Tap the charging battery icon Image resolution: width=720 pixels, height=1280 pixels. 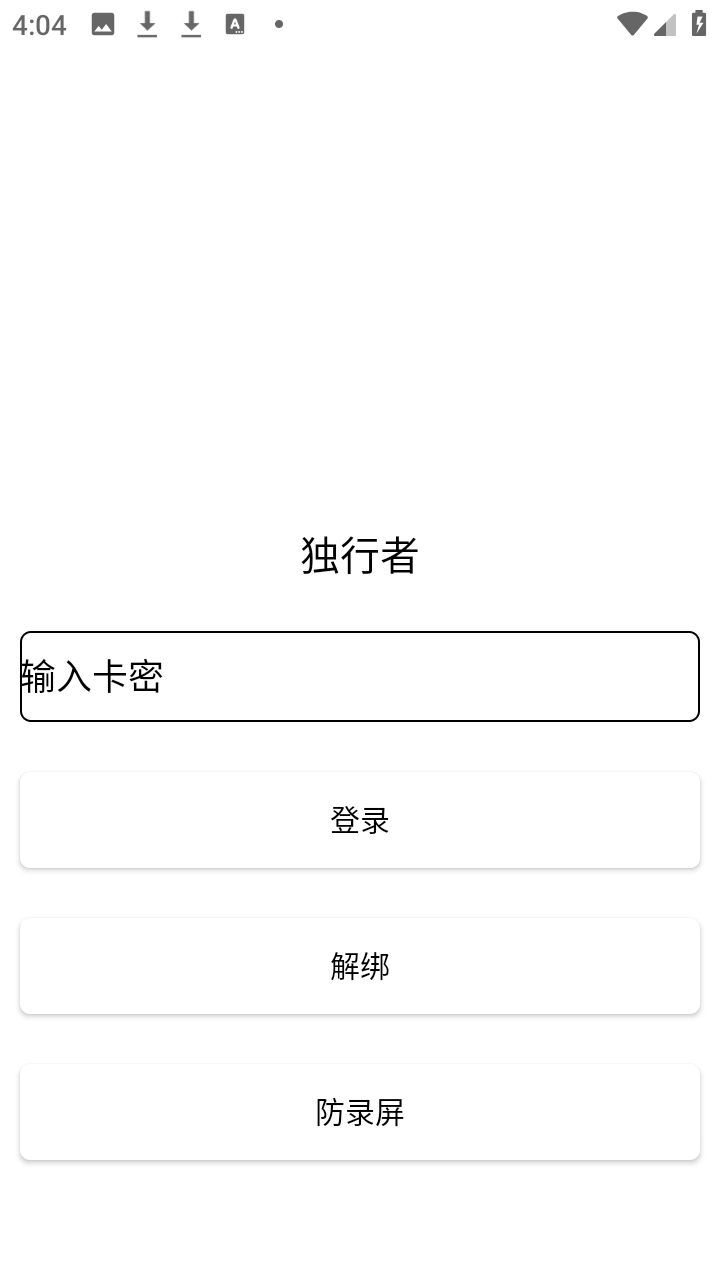click(698, 23)
